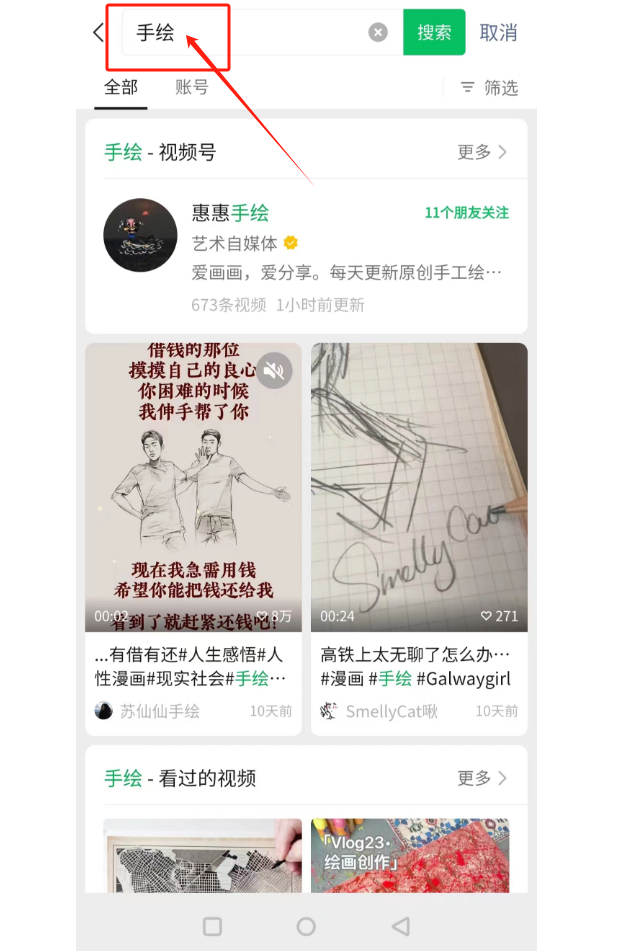Viewport: 622px width, 951px height.
Task: Unmute the video using the speaker icon
Action: [274, 371]
